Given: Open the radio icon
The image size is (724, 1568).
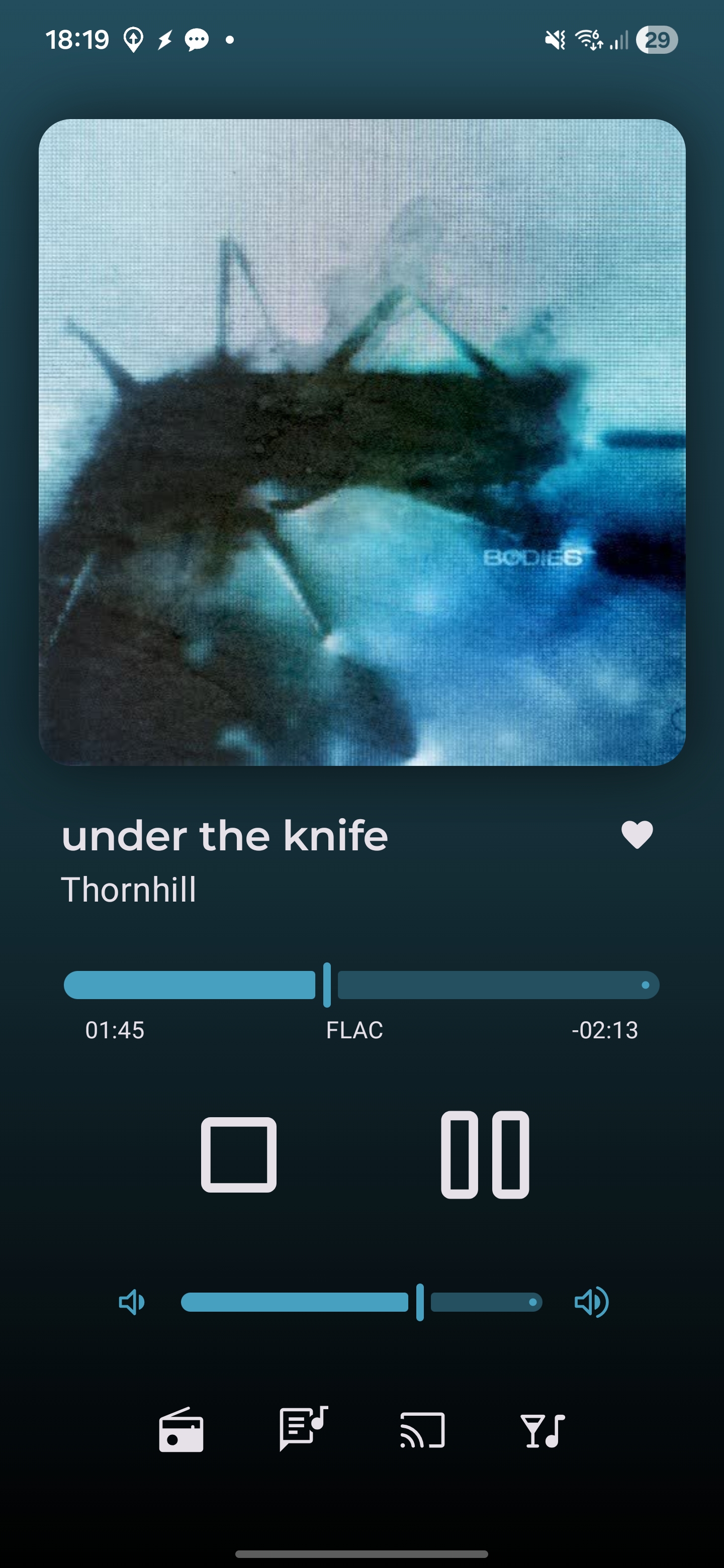Looking at the screenshot, I should pyautogui.click(x=181, y=1430).
